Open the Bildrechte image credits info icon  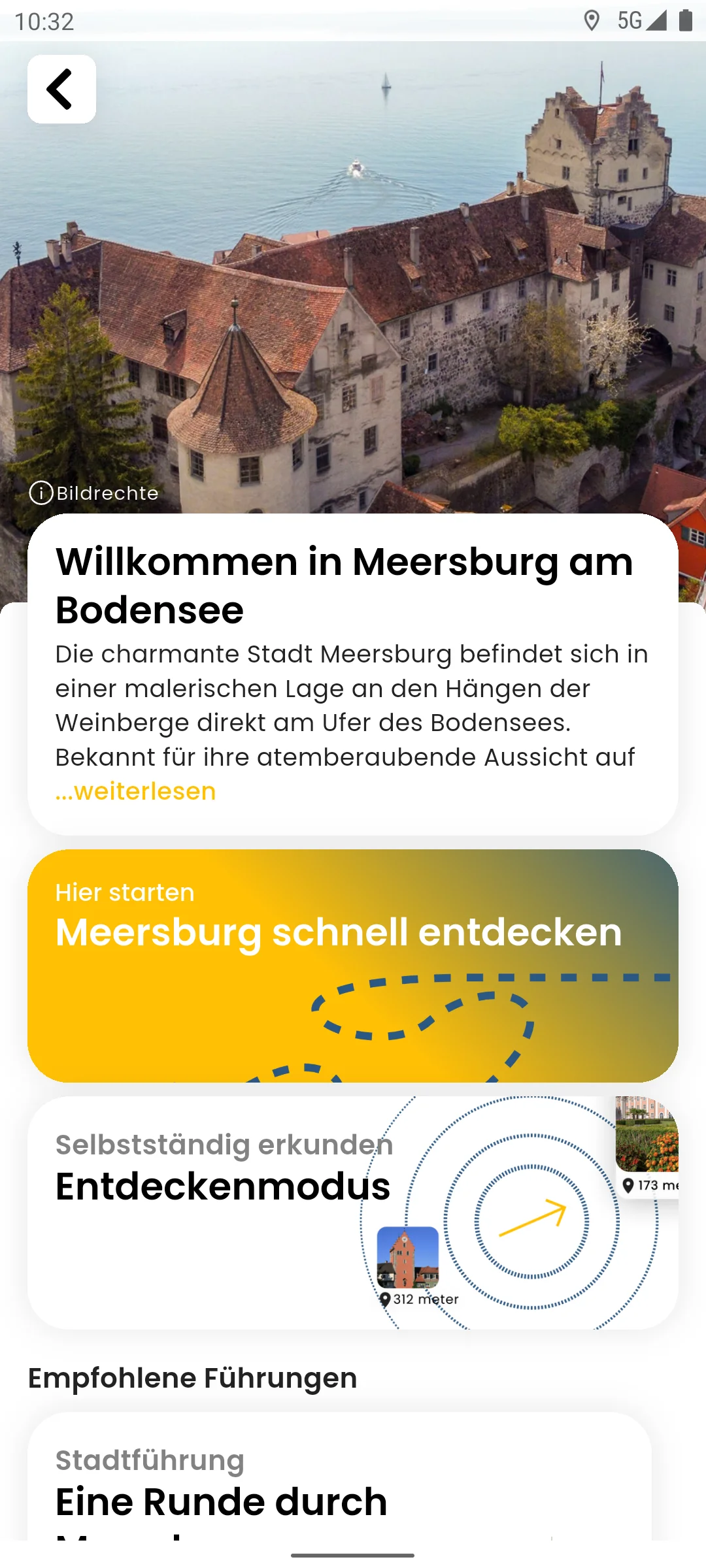pyautogui.click(x=41, y=493)
